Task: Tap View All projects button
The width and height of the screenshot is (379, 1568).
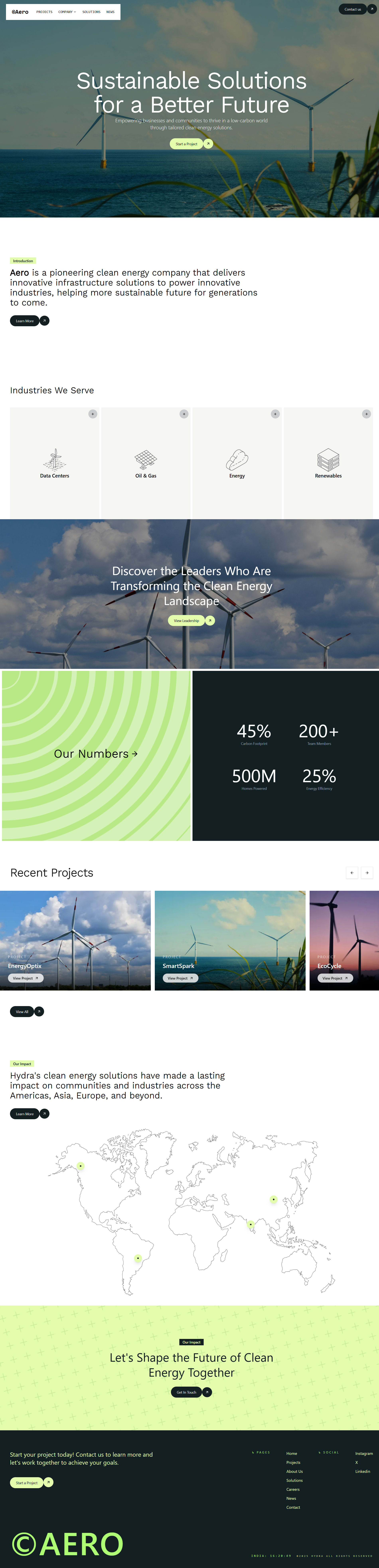Action: (22, 1012)
